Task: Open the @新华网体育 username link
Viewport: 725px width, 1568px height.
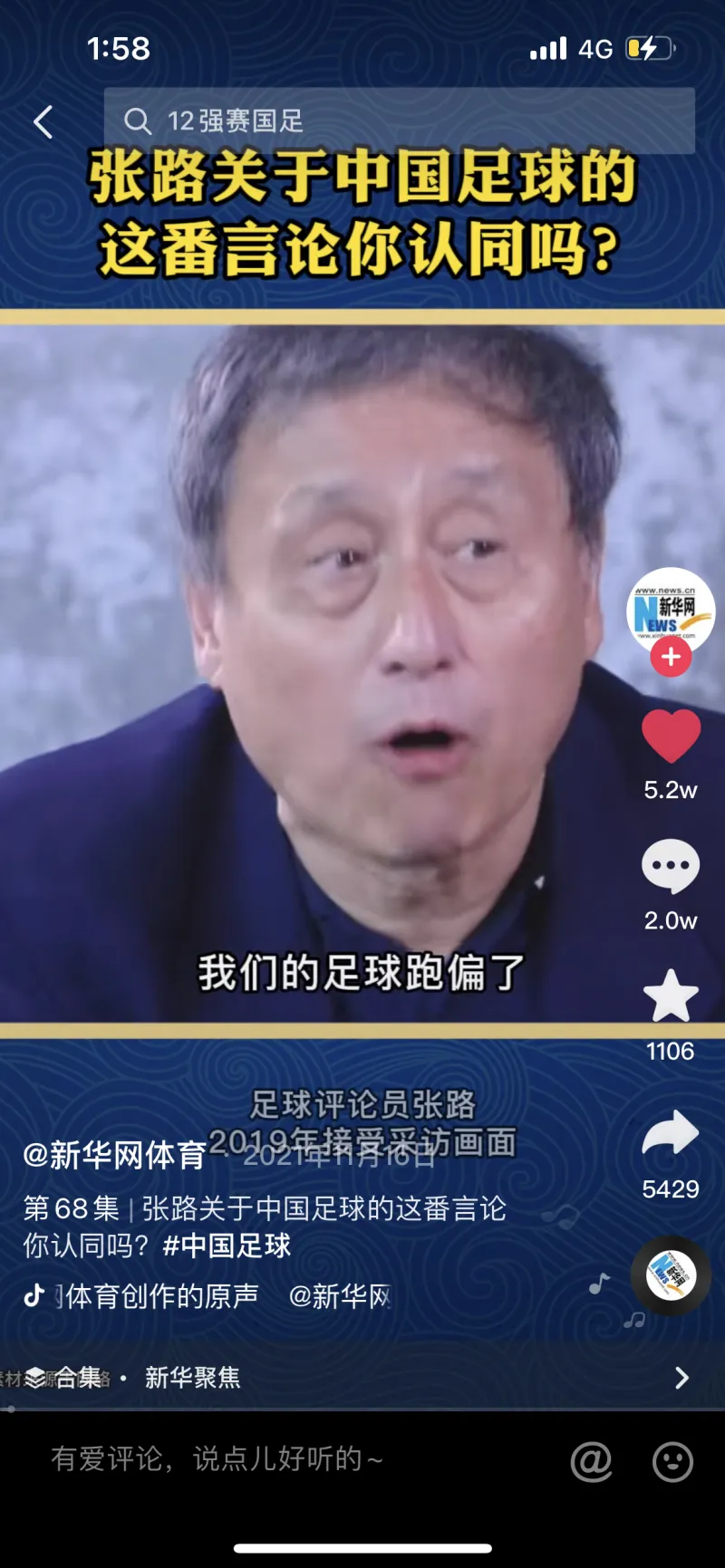Action: click(115, 1155)
